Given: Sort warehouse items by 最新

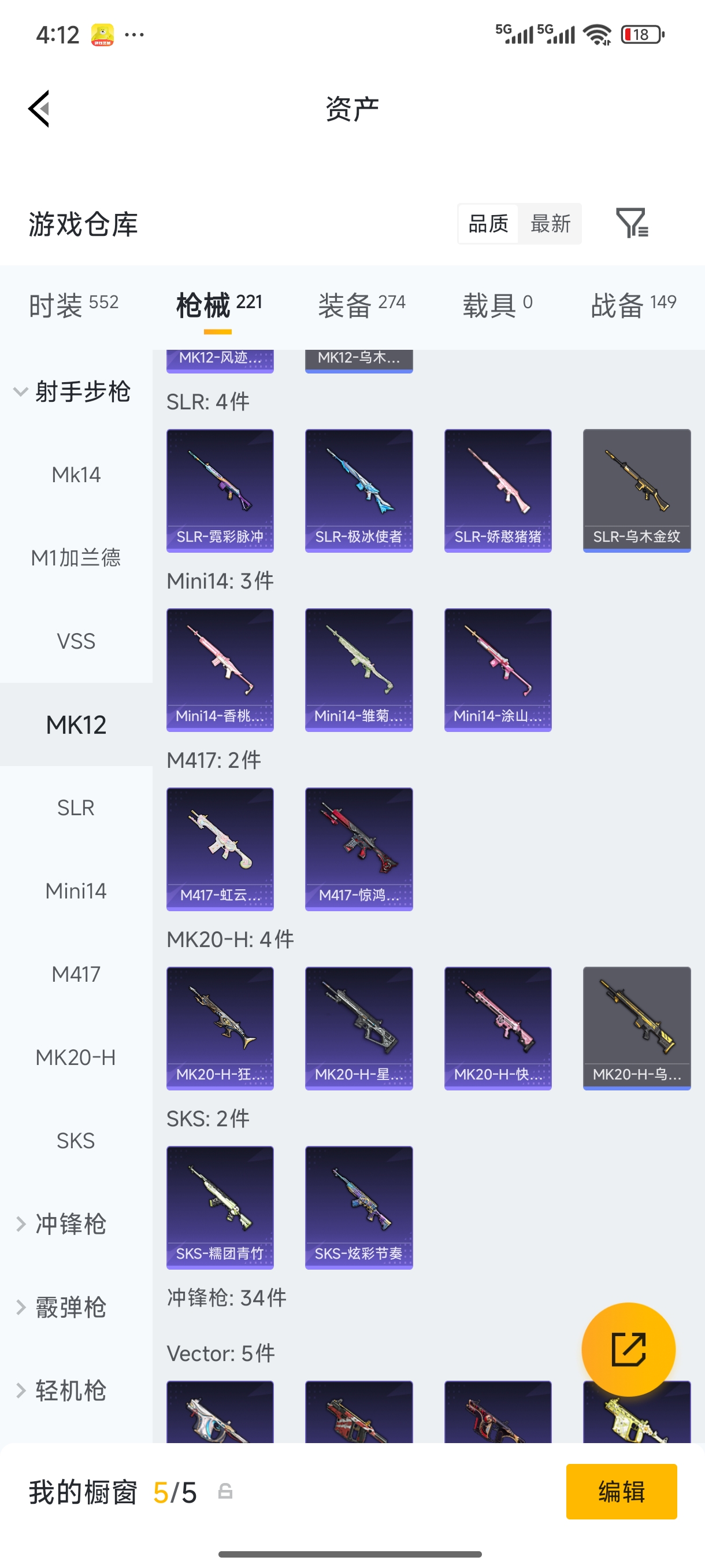Looking at the screenshot, I should click(550, 223).
